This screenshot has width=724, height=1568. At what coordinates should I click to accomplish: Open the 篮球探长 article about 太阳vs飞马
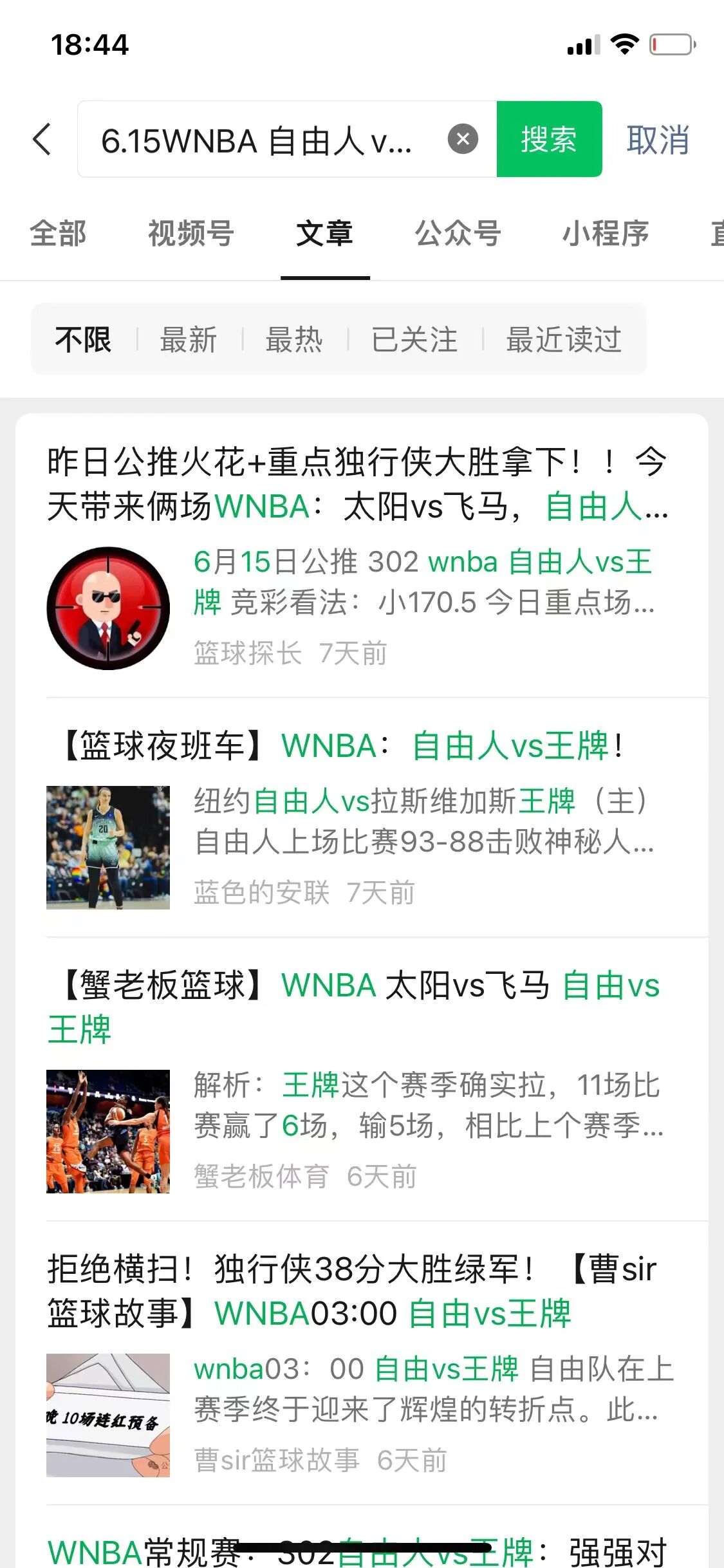(358, 484)
